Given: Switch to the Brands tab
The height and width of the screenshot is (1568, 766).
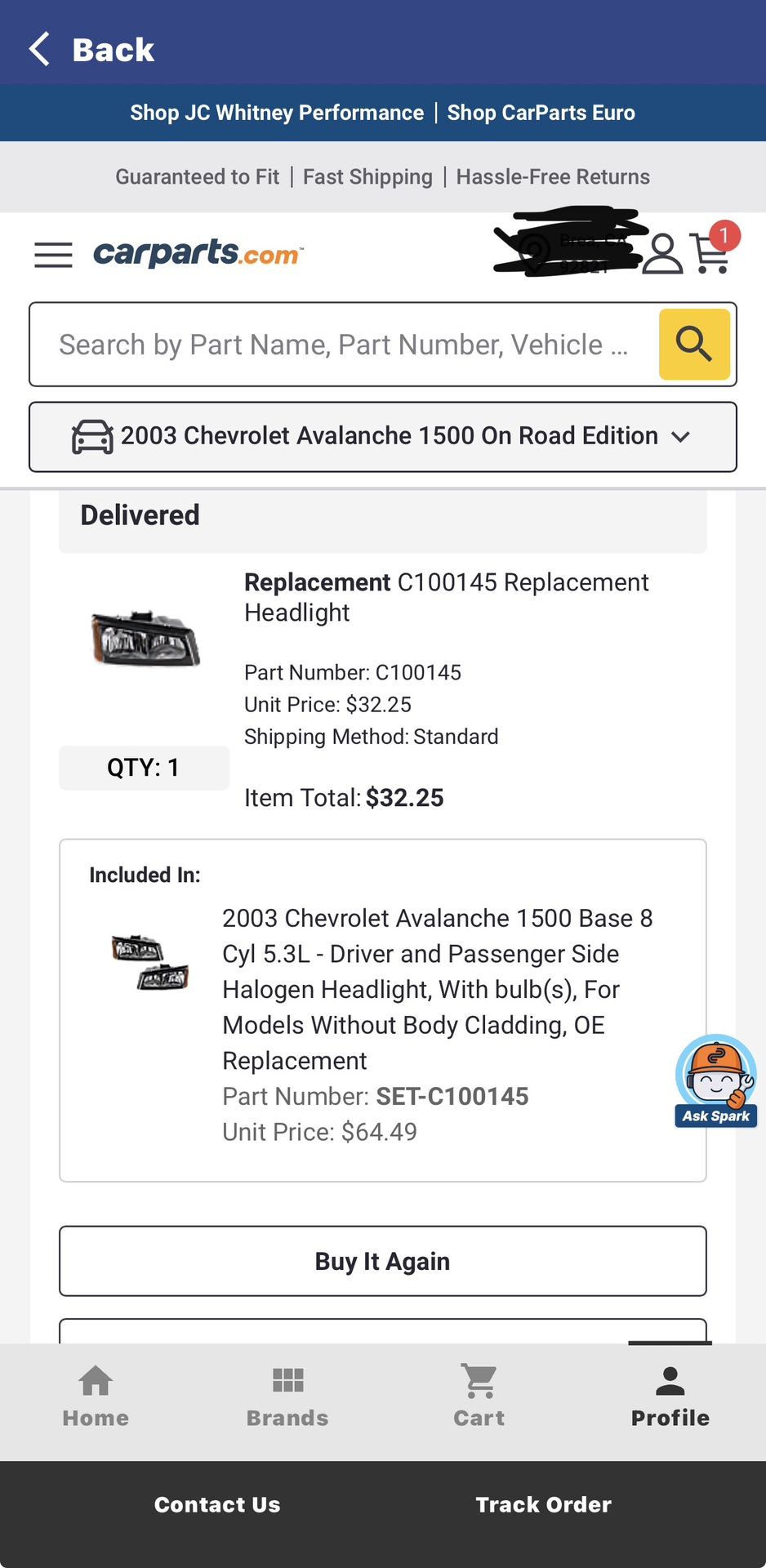Looking at the screenshot, I should pyautogui.click(x=287, y=1396).
